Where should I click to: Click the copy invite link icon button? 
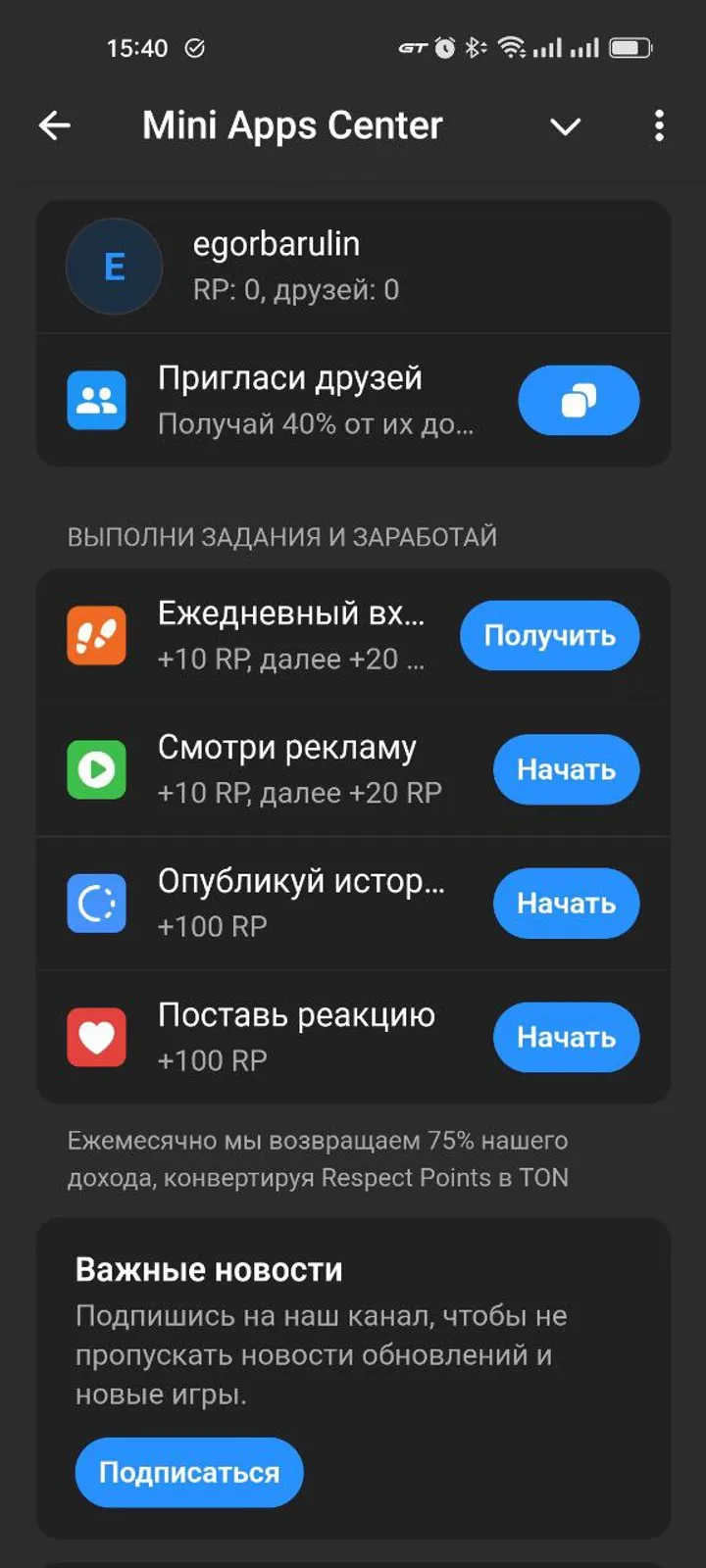tap(579, 400)
